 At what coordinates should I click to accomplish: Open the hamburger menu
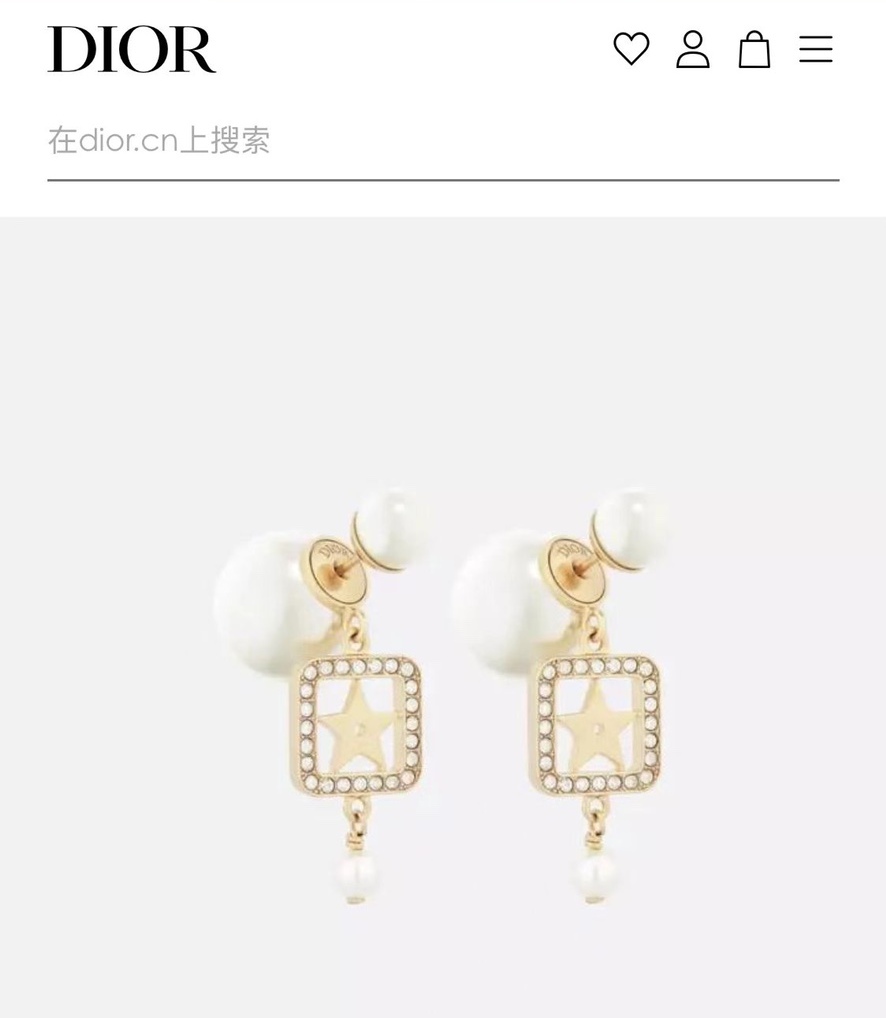click(816, 49)
